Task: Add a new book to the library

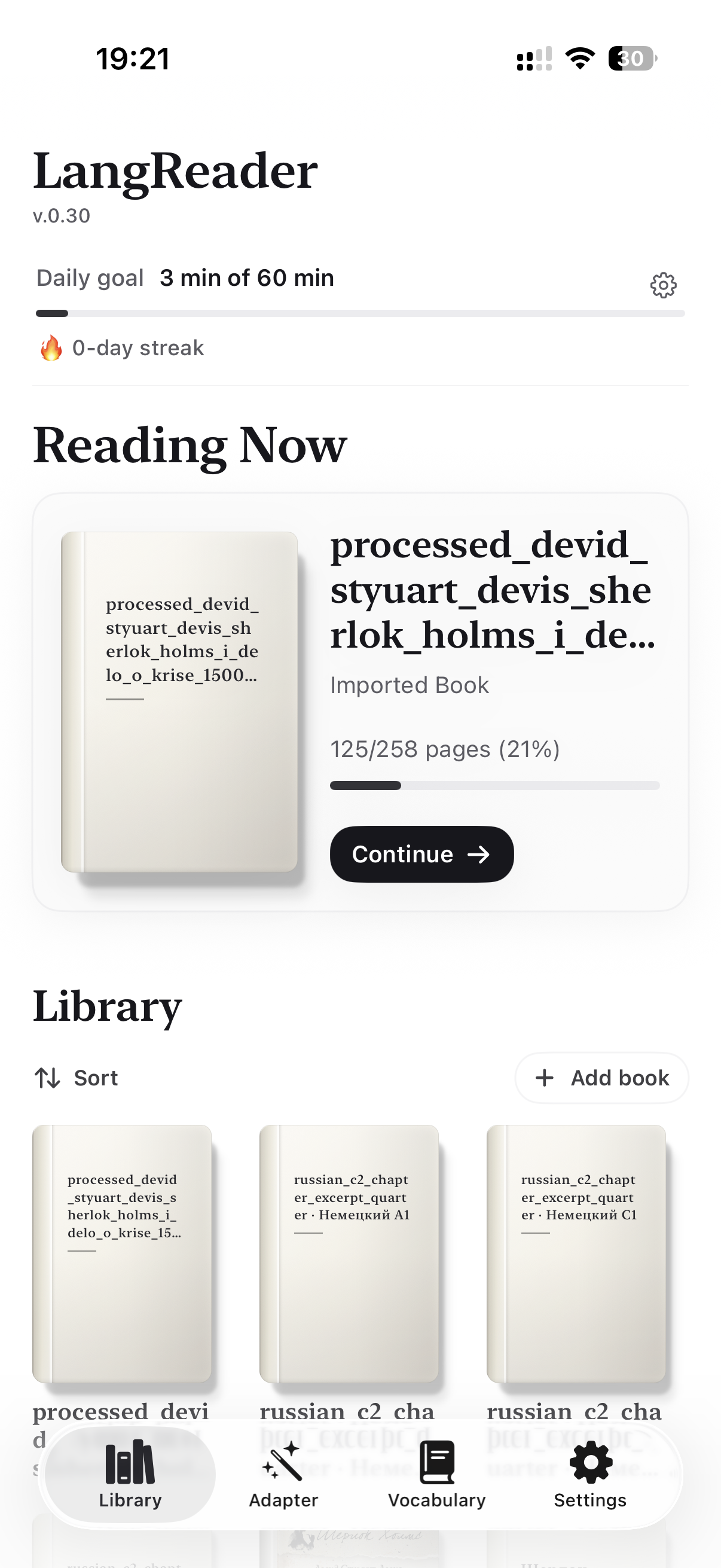Action: tap(601, 1078)
